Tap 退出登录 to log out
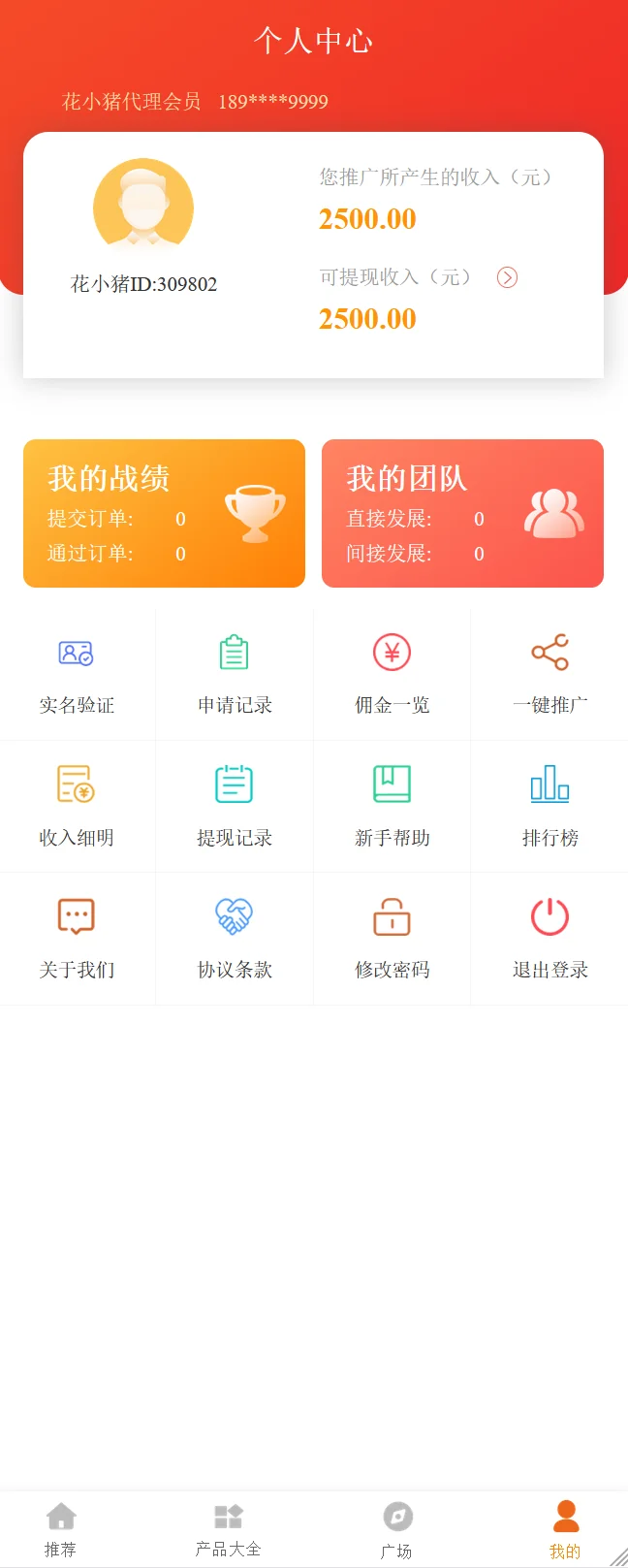Image resolution: width=628 pixels, height=1568 pixels. click(x=549, y=938)
